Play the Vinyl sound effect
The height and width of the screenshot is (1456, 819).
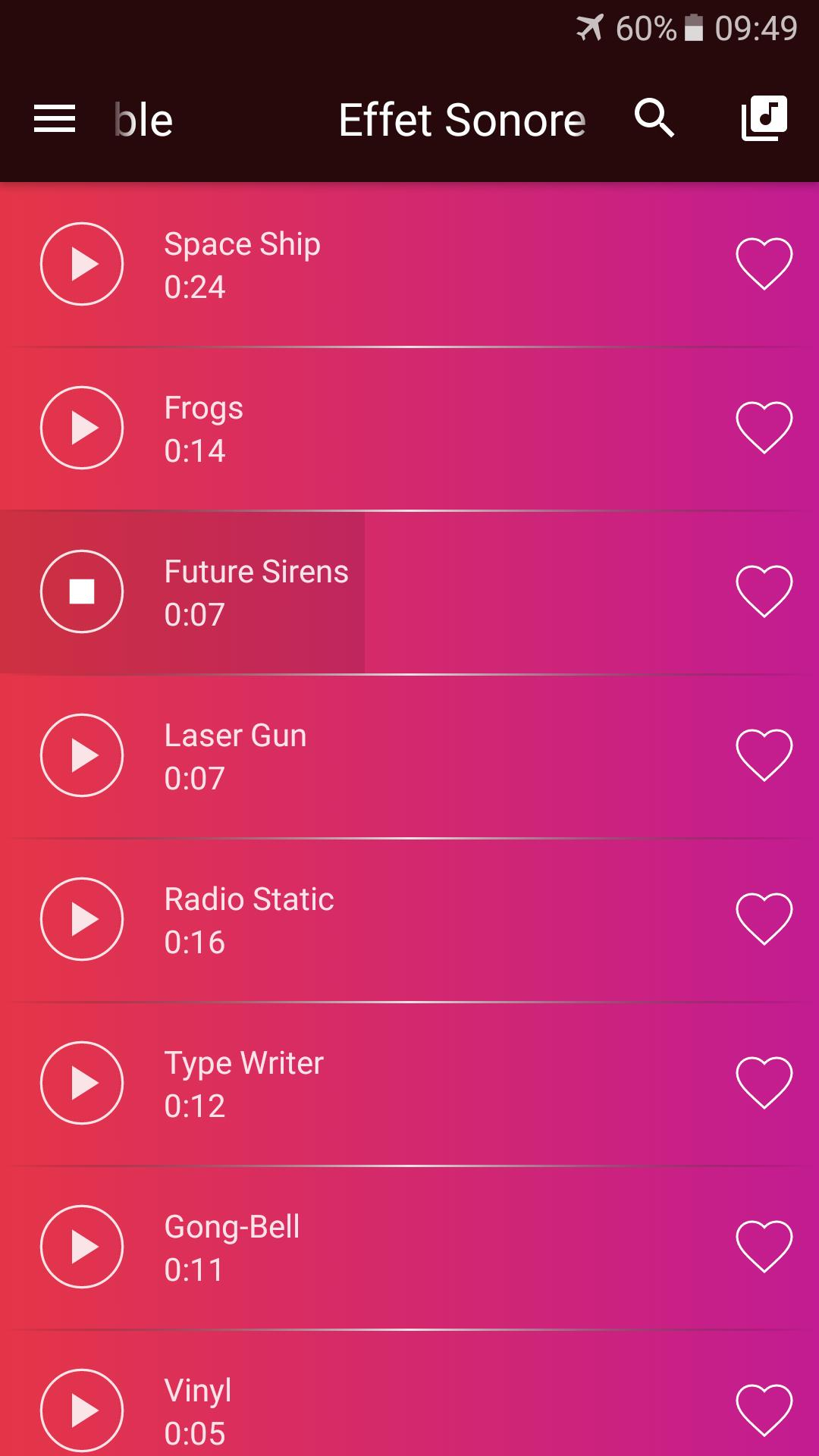click(x=82, y=1410)
